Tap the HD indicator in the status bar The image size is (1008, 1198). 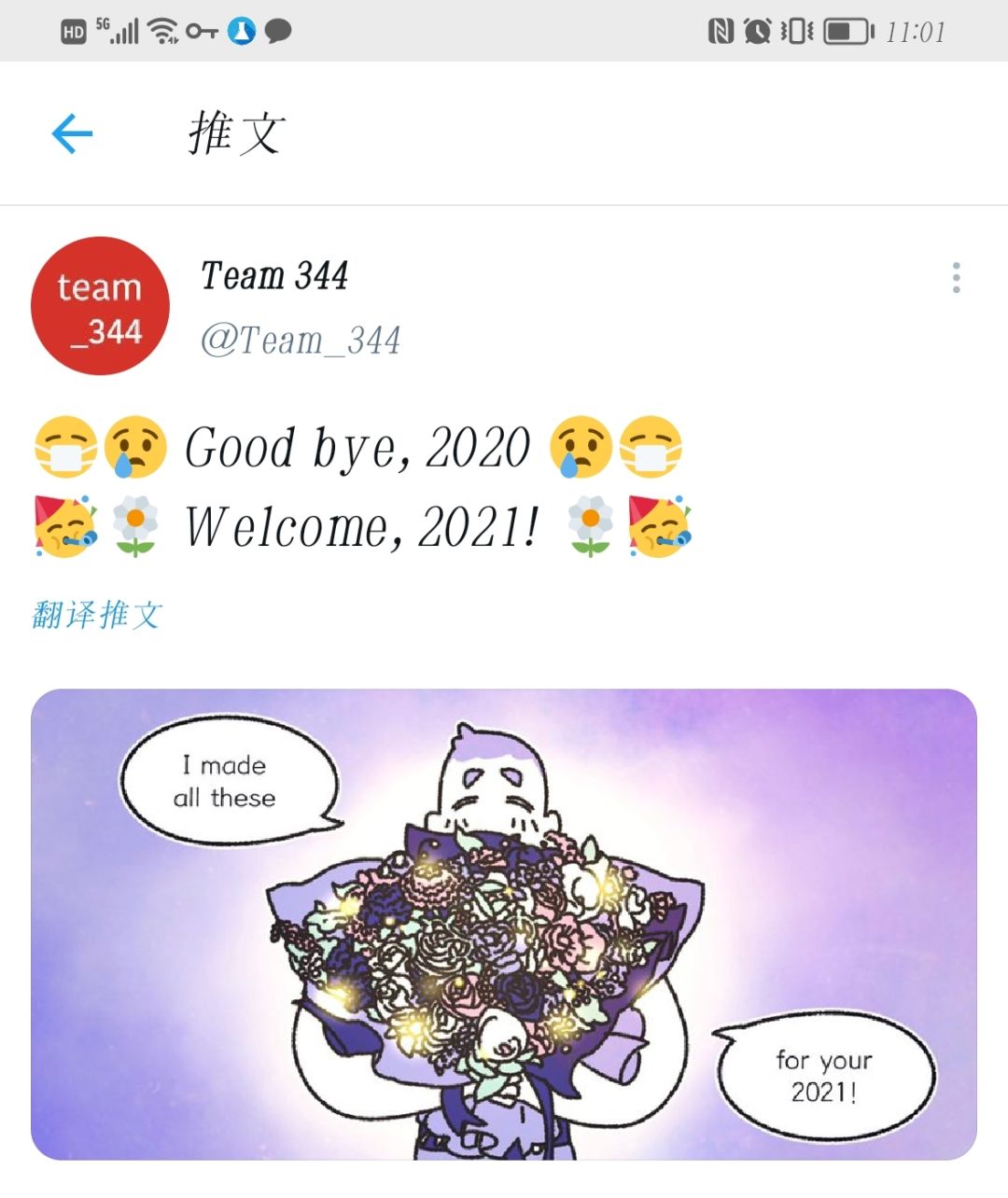pyautogui.click(x=73, y=31)
